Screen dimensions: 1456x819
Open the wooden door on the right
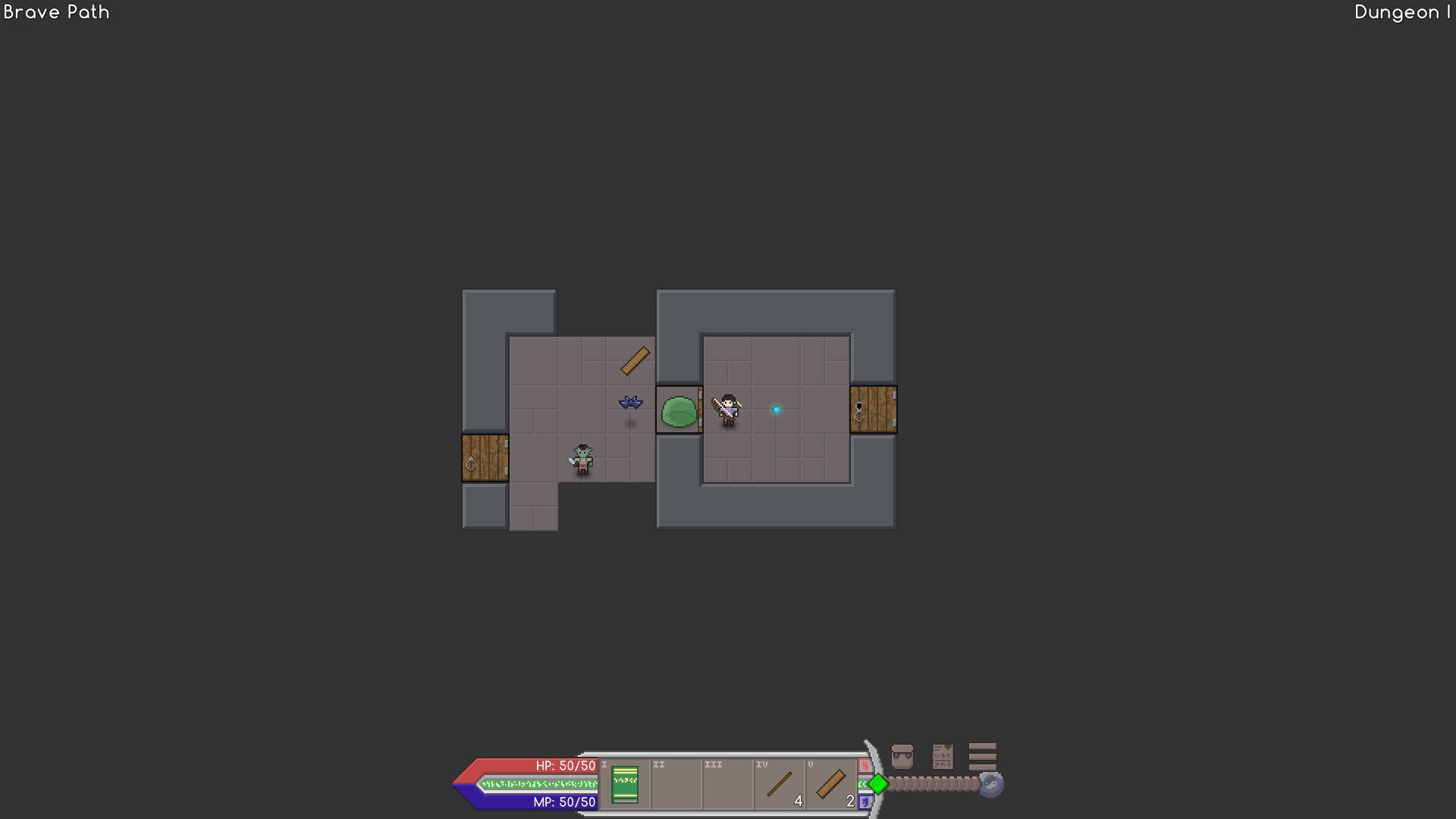click(x=873, y=409)
